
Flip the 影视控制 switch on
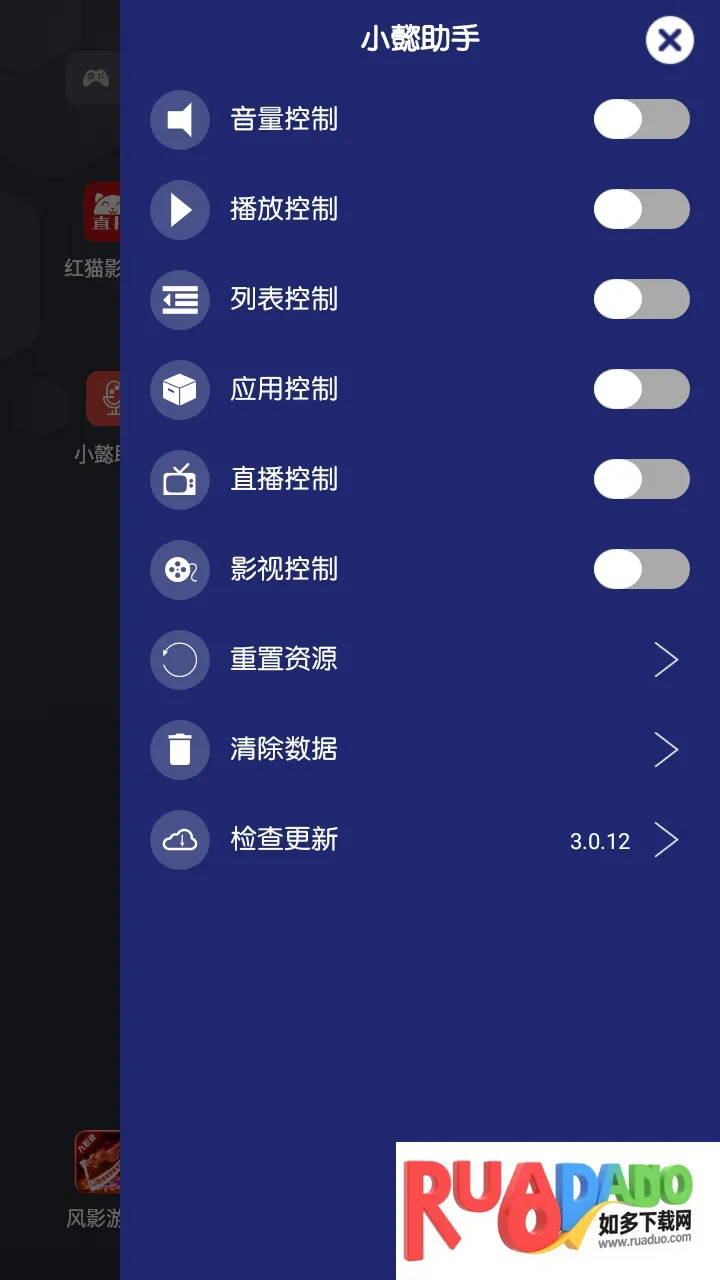[641, 570]
